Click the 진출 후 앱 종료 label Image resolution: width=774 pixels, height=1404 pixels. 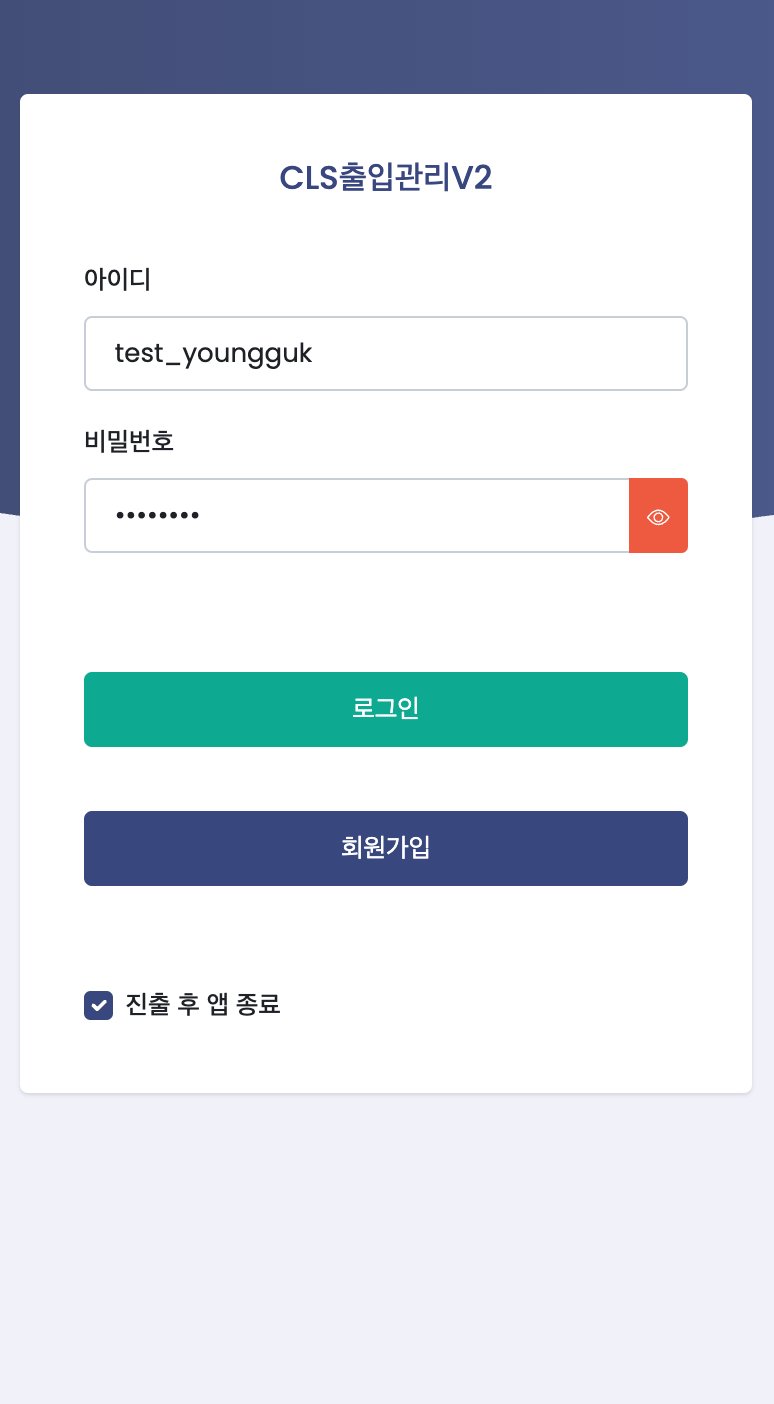point(203,1004)
